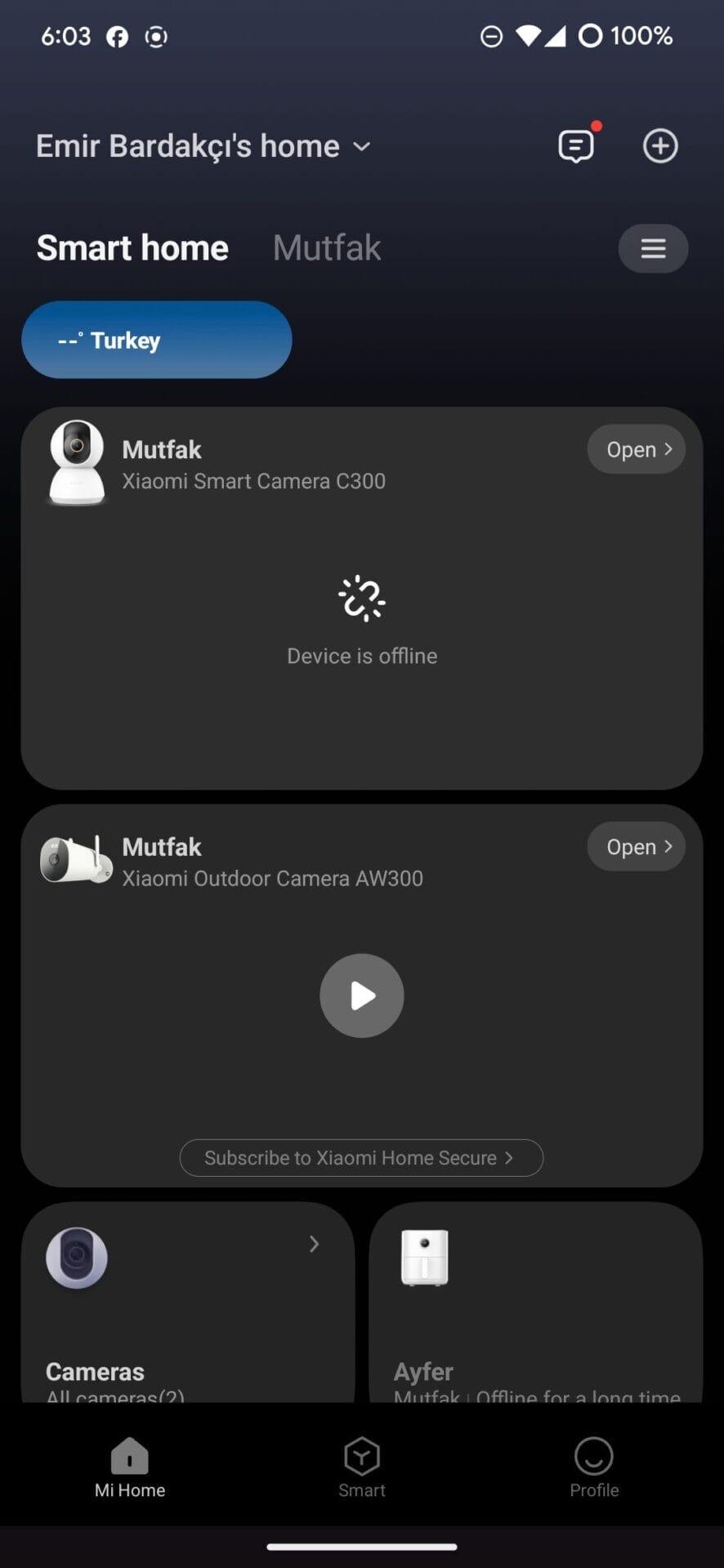Viewport: 724px width, 1568px height.
Task: Open the room list hamburger menu
Action: [x=652, y=248]
